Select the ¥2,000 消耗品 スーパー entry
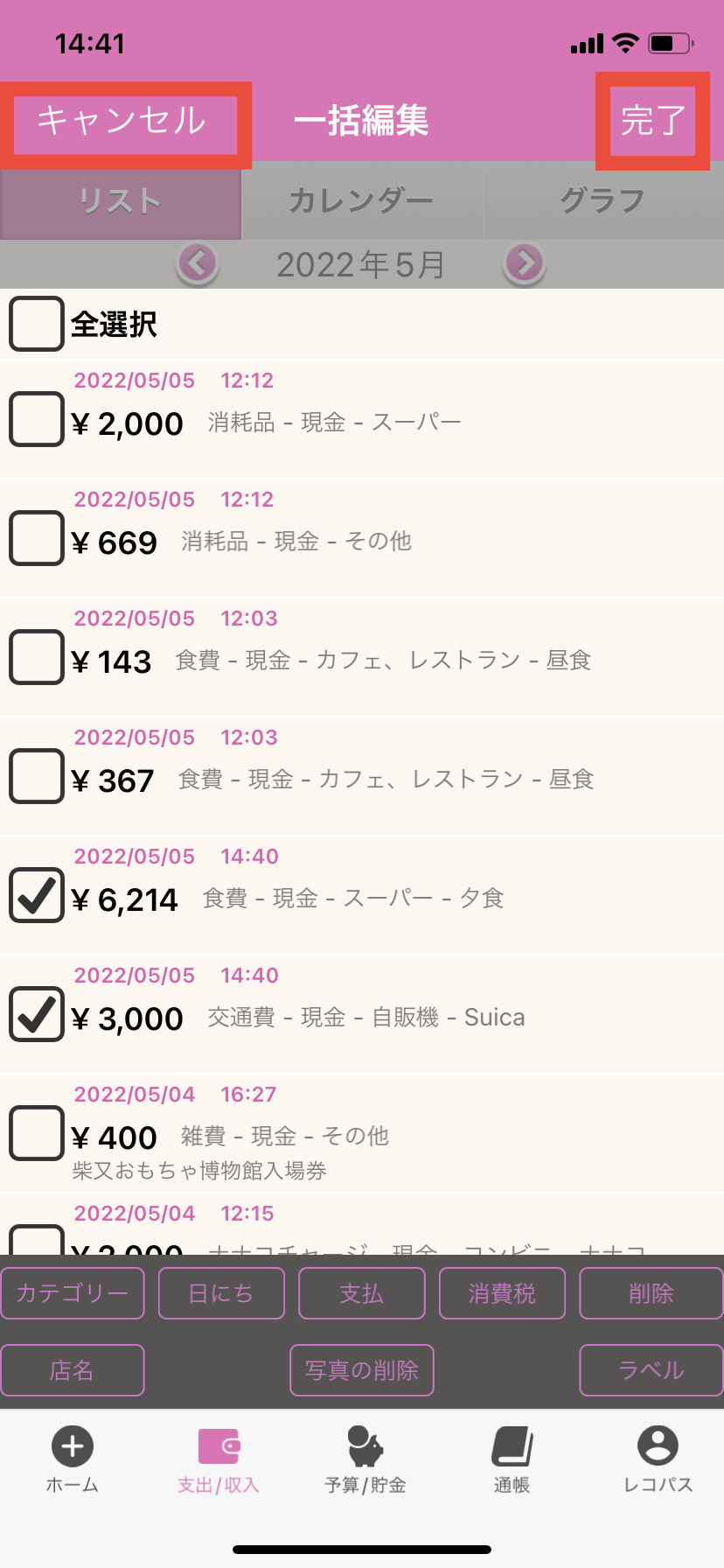 coord(37,419)
